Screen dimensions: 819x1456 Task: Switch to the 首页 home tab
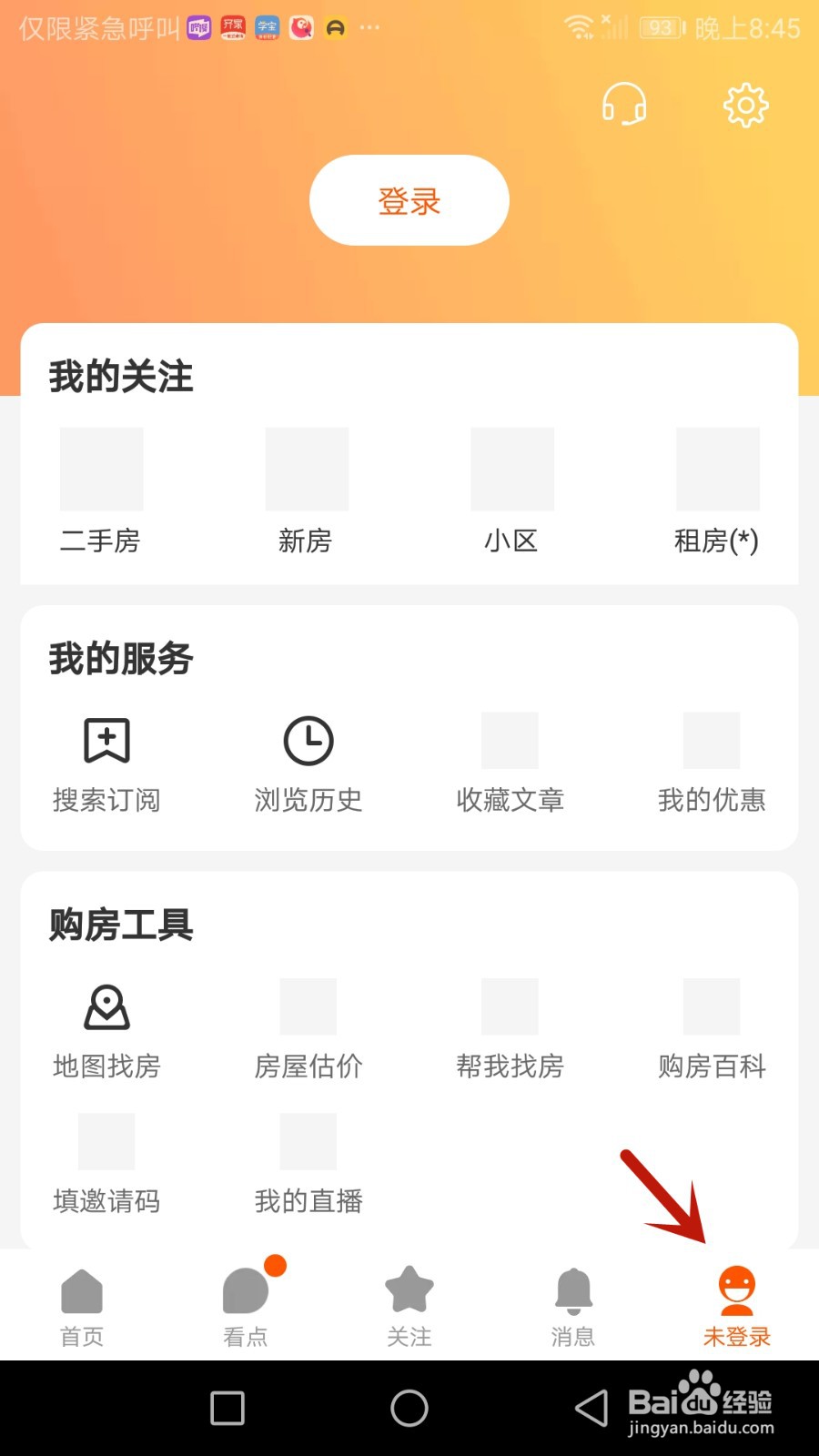click(x=82, y=1307)
